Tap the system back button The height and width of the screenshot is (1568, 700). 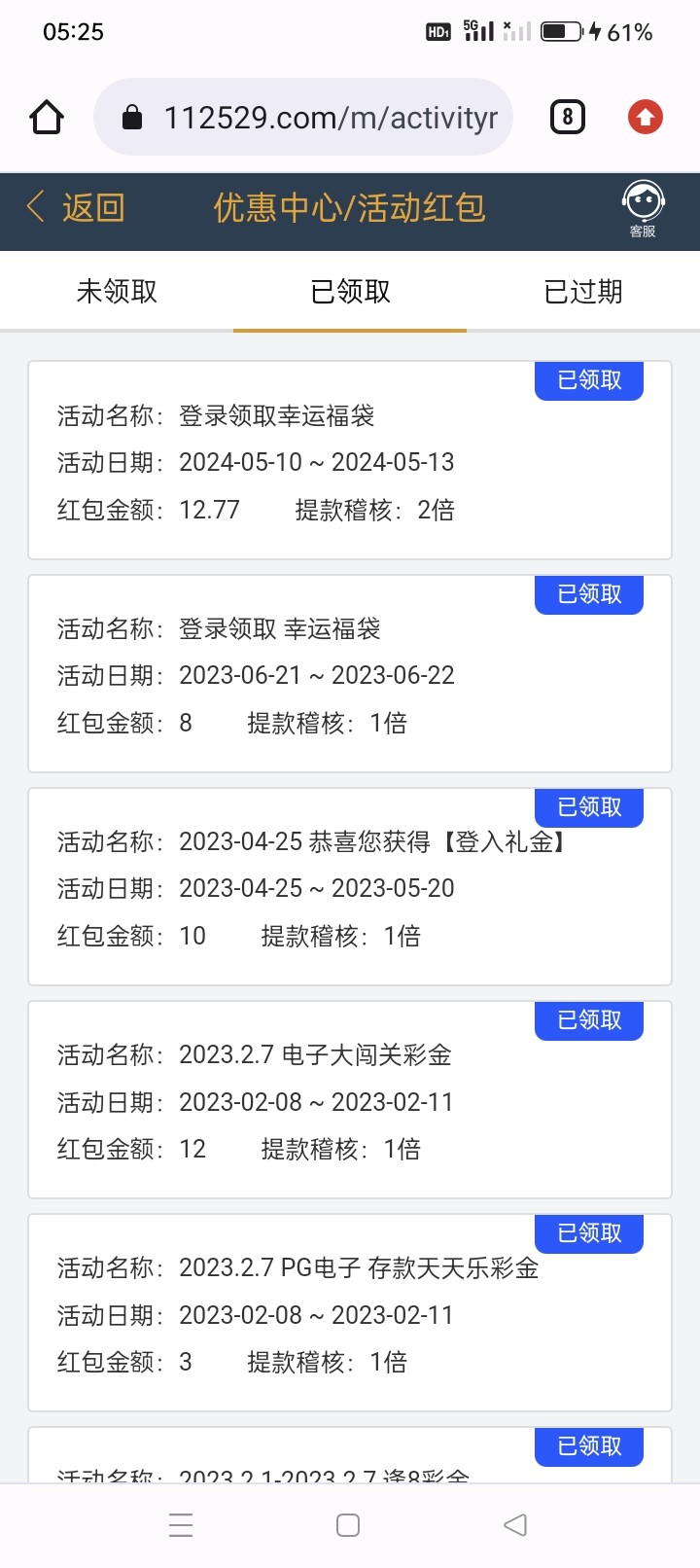(515, 1524)
